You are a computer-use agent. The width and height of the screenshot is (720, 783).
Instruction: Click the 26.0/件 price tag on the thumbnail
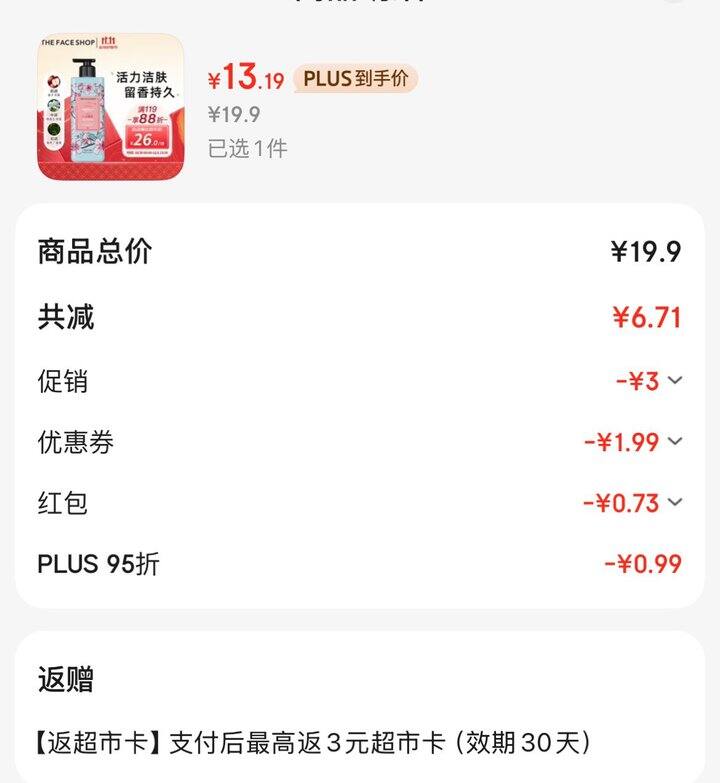coord(148,139)
